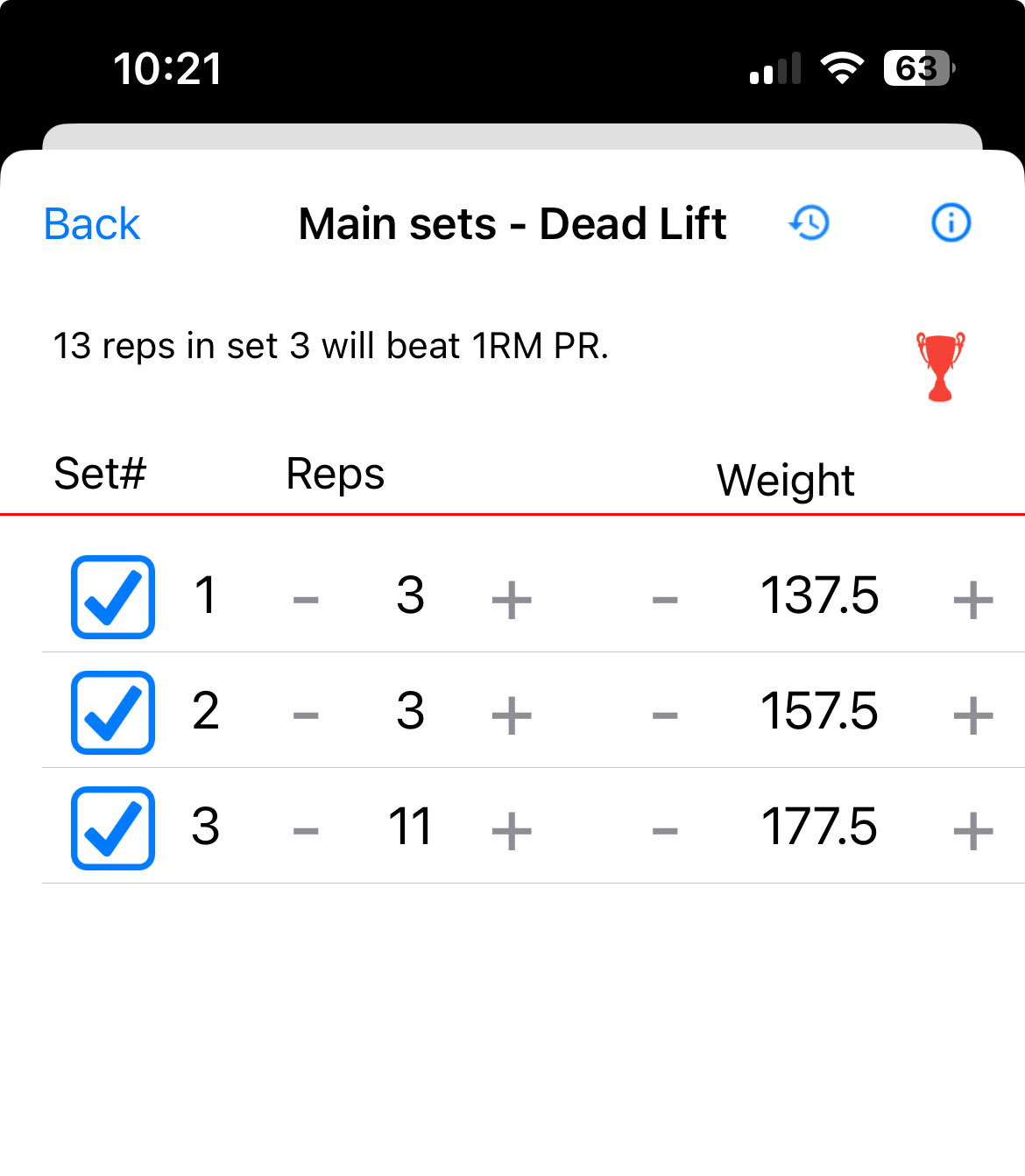
Task: Open the workout history clock icon
Action: [809, 223]
